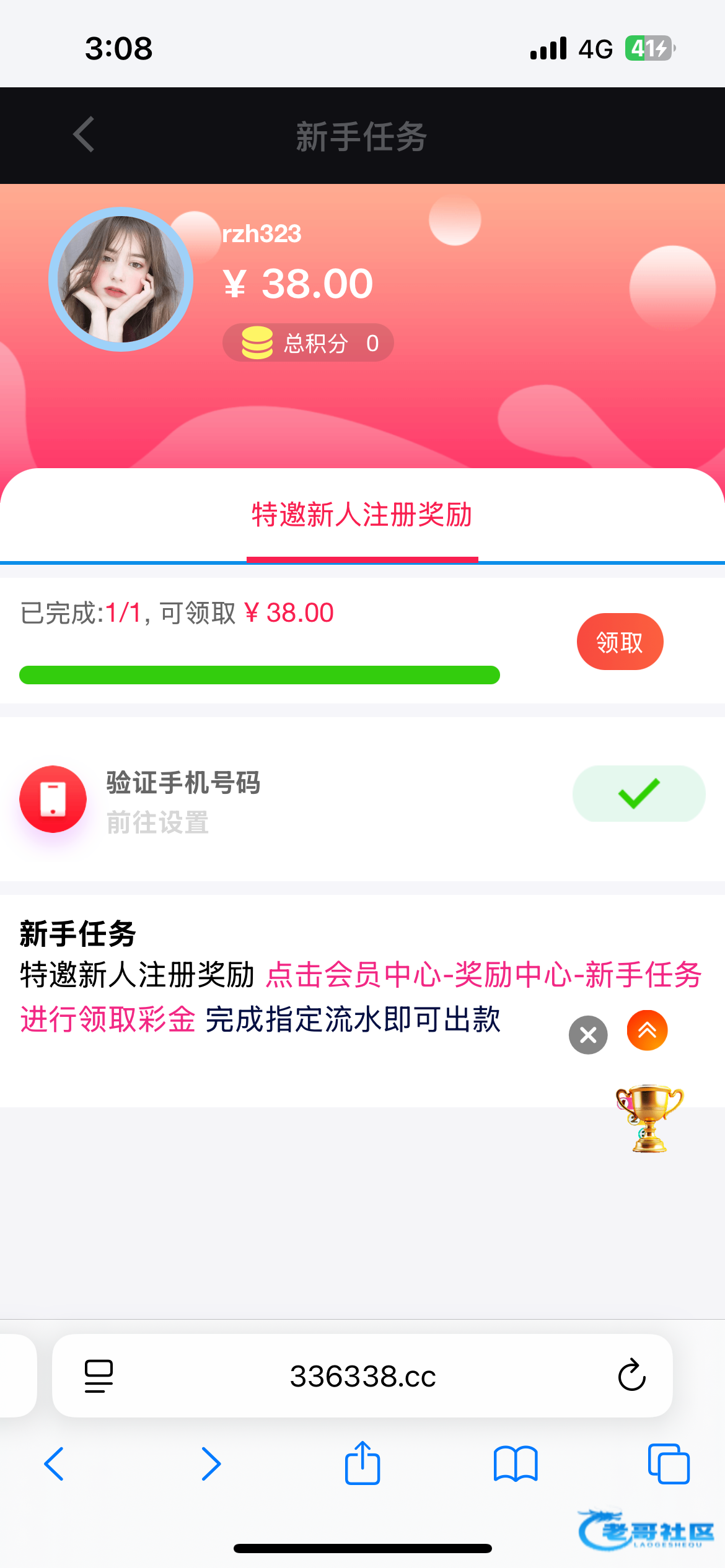Go back from the 新手任务 page
The image size is (725, 1568).
pyautogui.click(x=84, y=134)
